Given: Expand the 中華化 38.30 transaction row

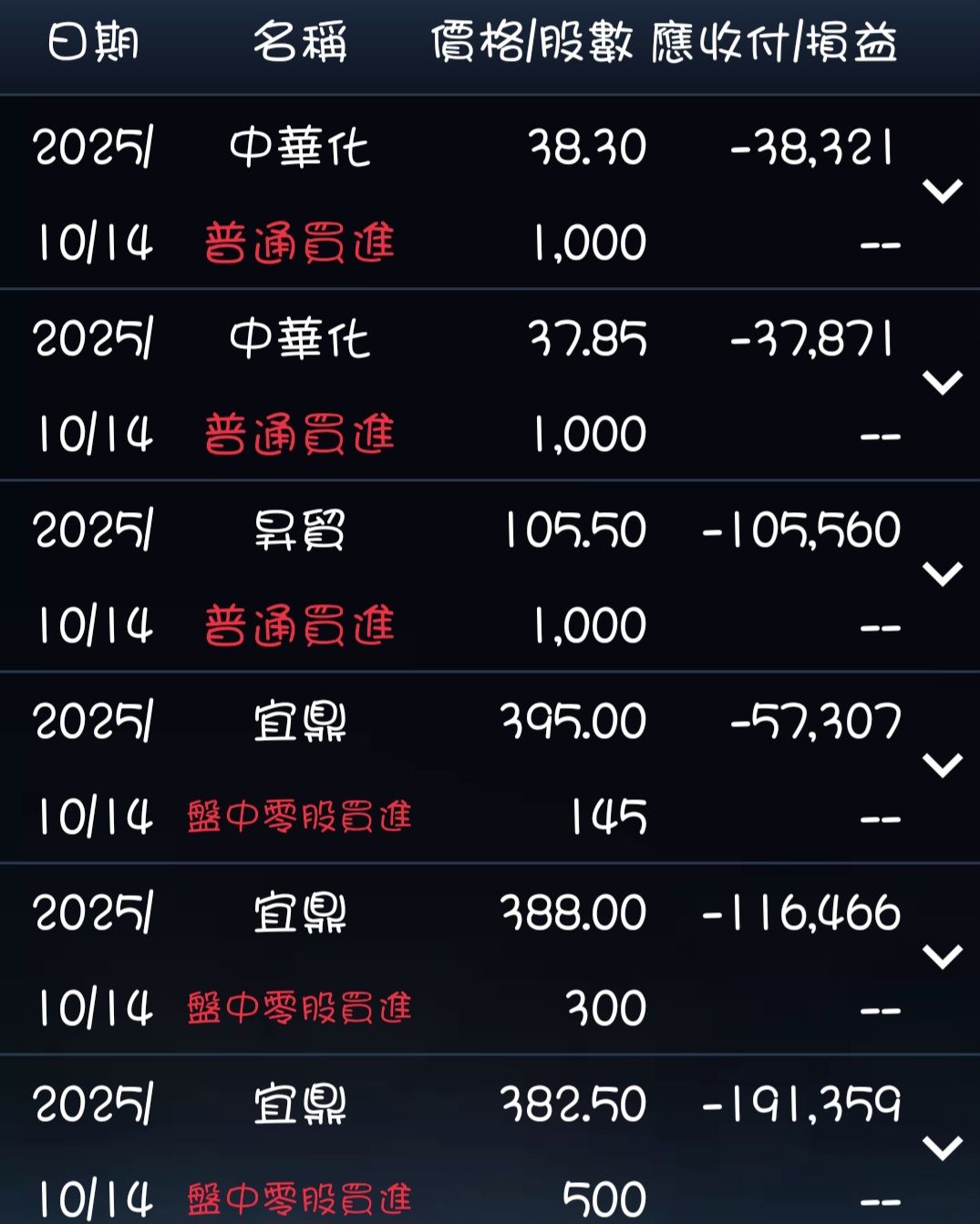Looking at the screenshot, I should 943,191.
